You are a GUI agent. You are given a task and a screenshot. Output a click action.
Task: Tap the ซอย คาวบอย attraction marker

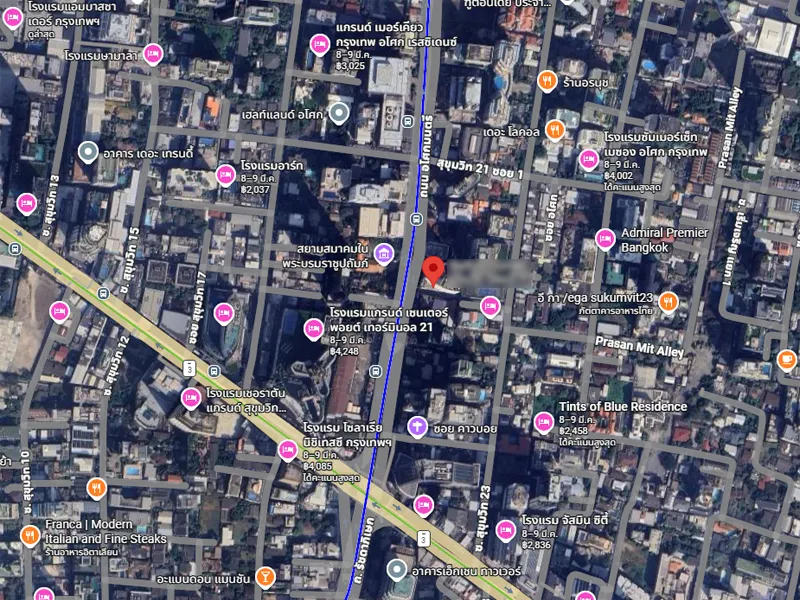pyautogui.click(x=417, y=428)
